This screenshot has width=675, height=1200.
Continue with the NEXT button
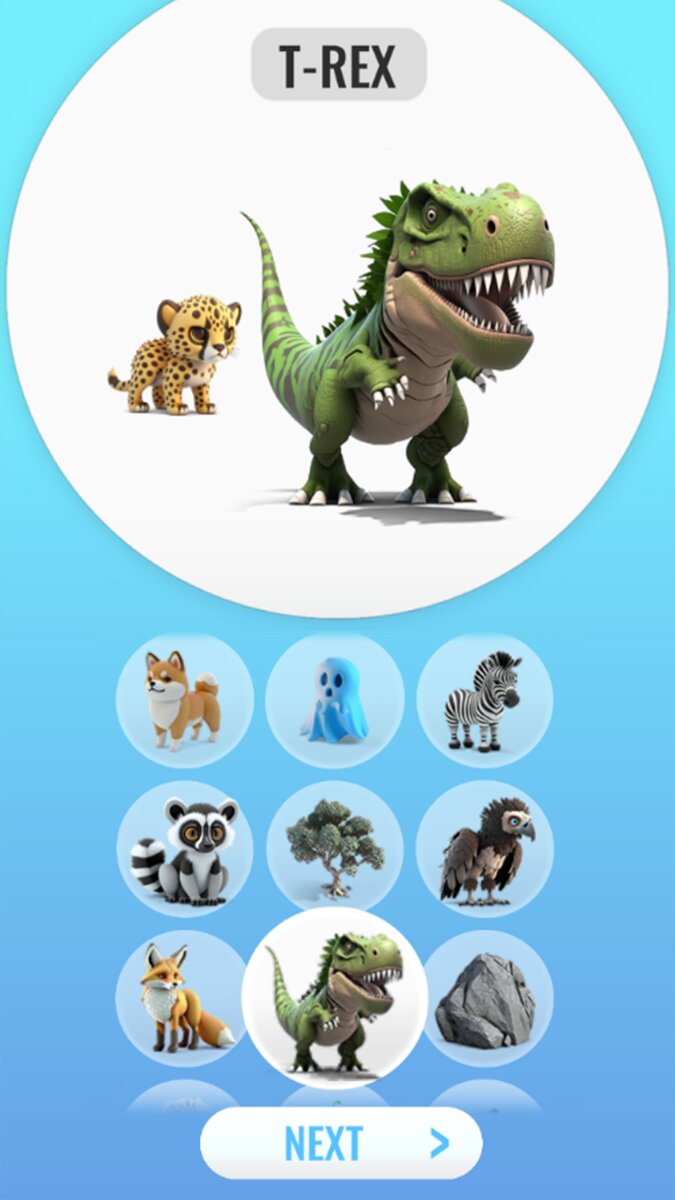pyautogui.click(x=341, y=1142)
